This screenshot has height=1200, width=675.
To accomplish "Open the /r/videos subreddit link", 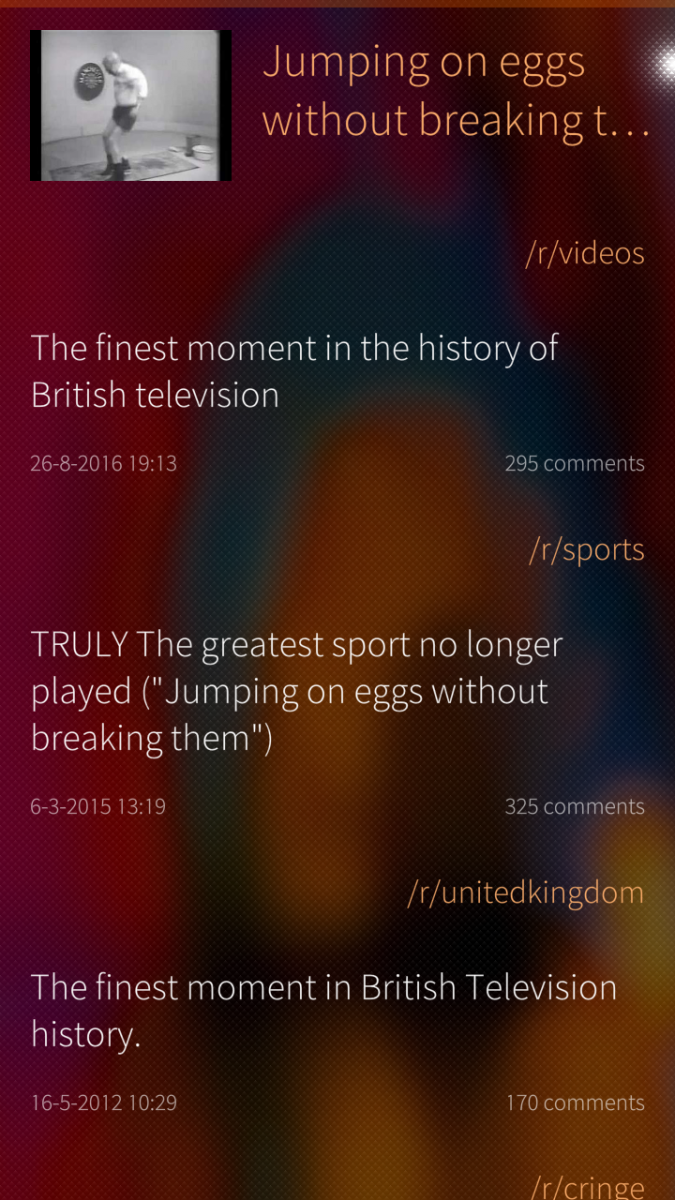I will (x=584, y=254).
